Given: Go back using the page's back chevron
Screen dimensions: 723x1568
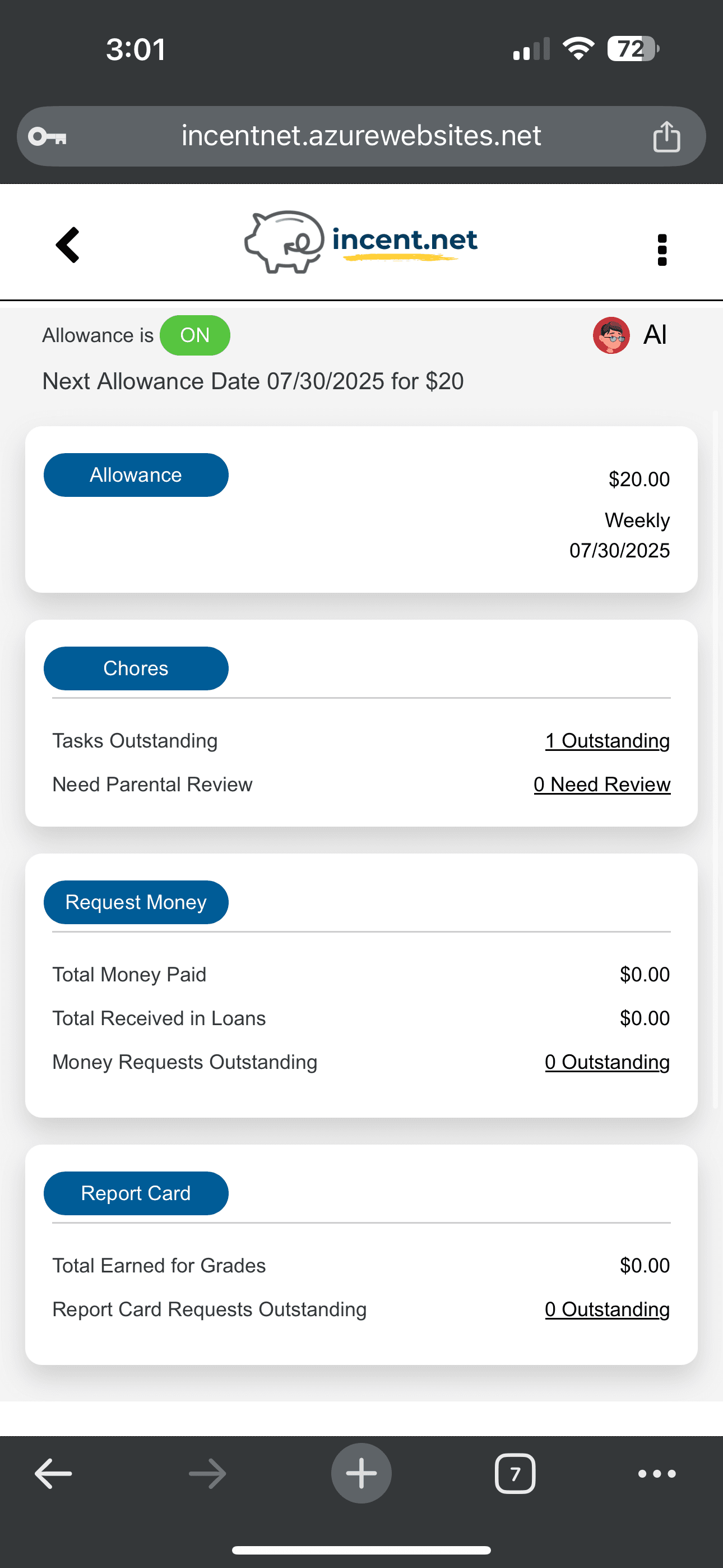Looking at the screenshot, I should [68, 245].
